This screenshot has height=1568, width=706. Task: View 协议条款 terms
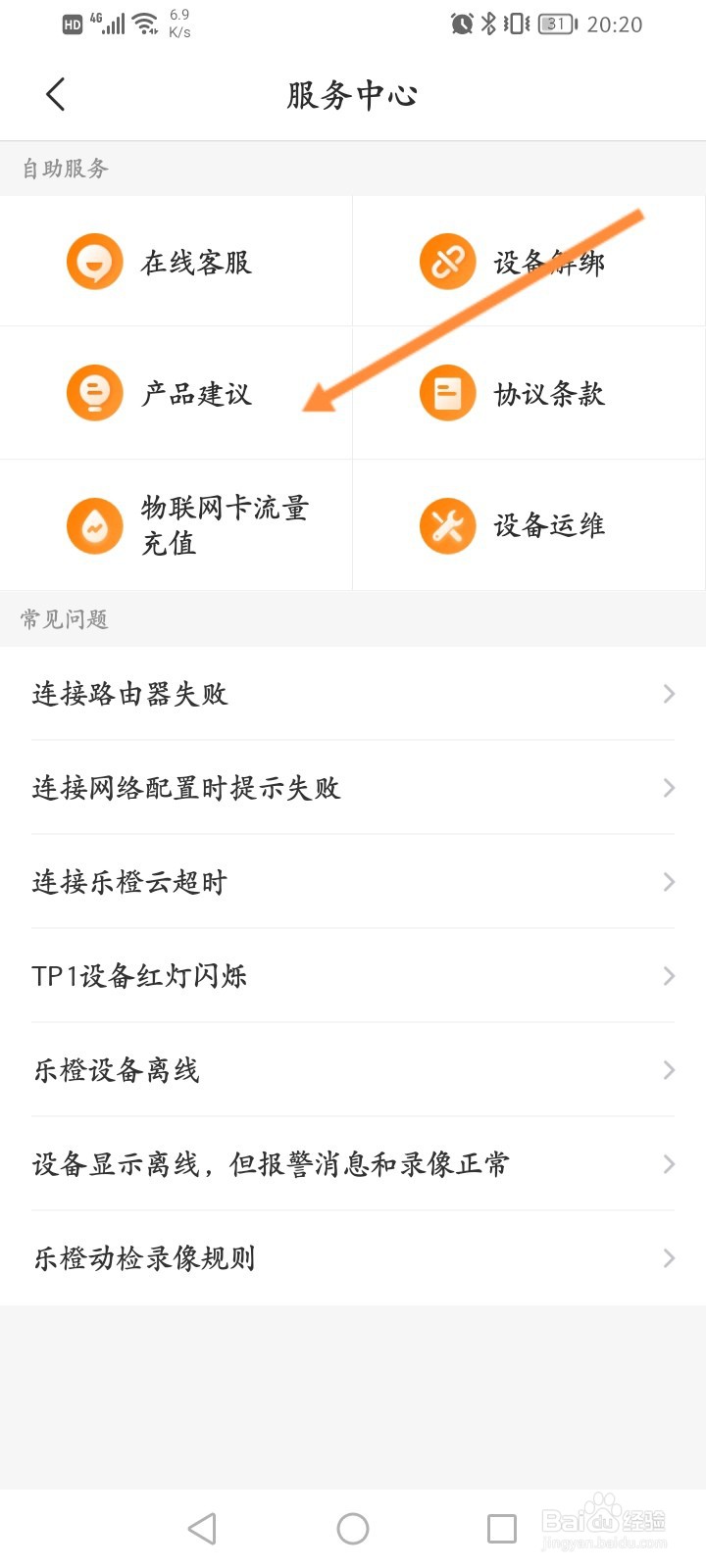pyautogui.click(x=529, y=394)
